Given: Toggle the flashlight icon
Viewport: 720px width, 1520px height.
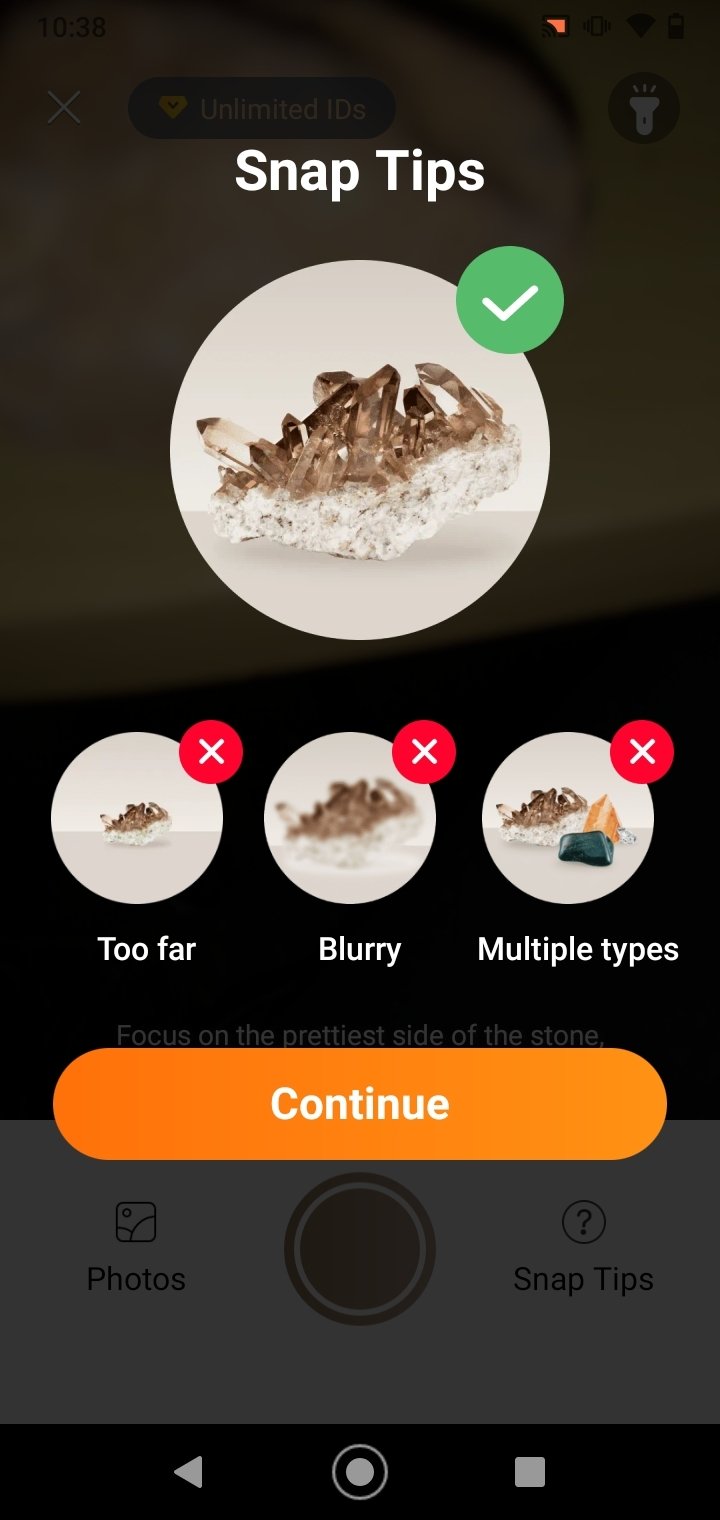Looking at the screenshot, I should [644, 108].
